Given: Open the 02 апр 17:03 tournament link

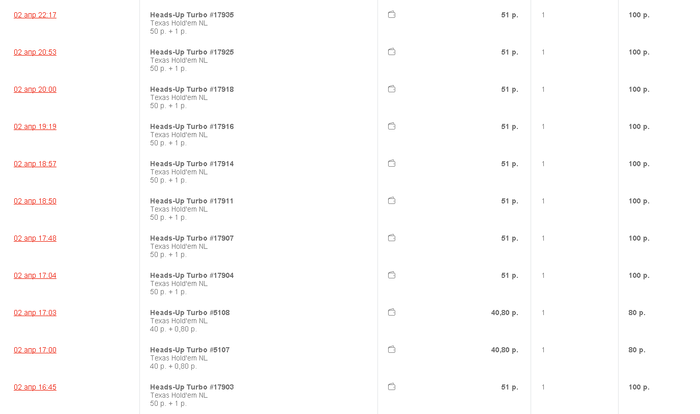Looking at the screenshot, I should pos(35,313).
